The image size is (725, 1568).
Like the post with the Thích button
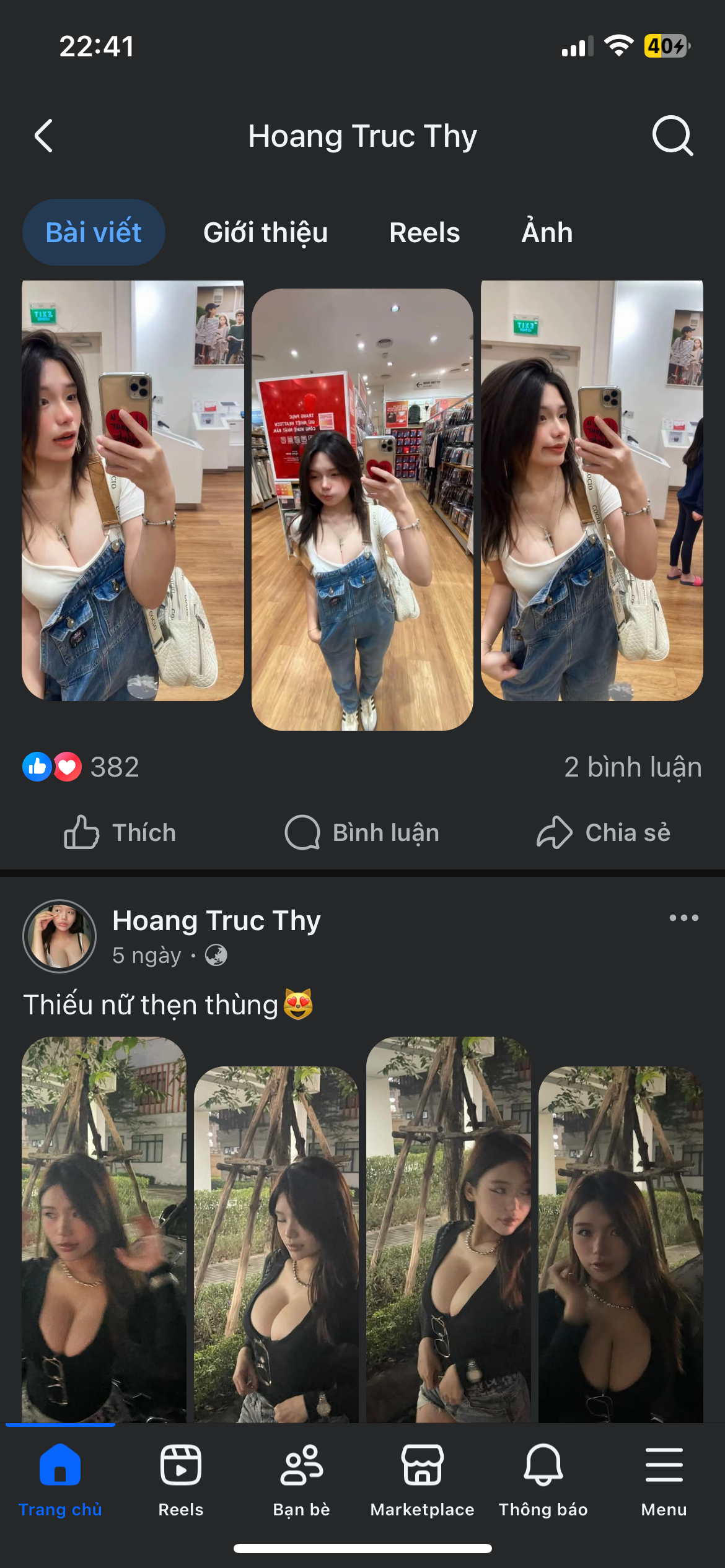120,833
